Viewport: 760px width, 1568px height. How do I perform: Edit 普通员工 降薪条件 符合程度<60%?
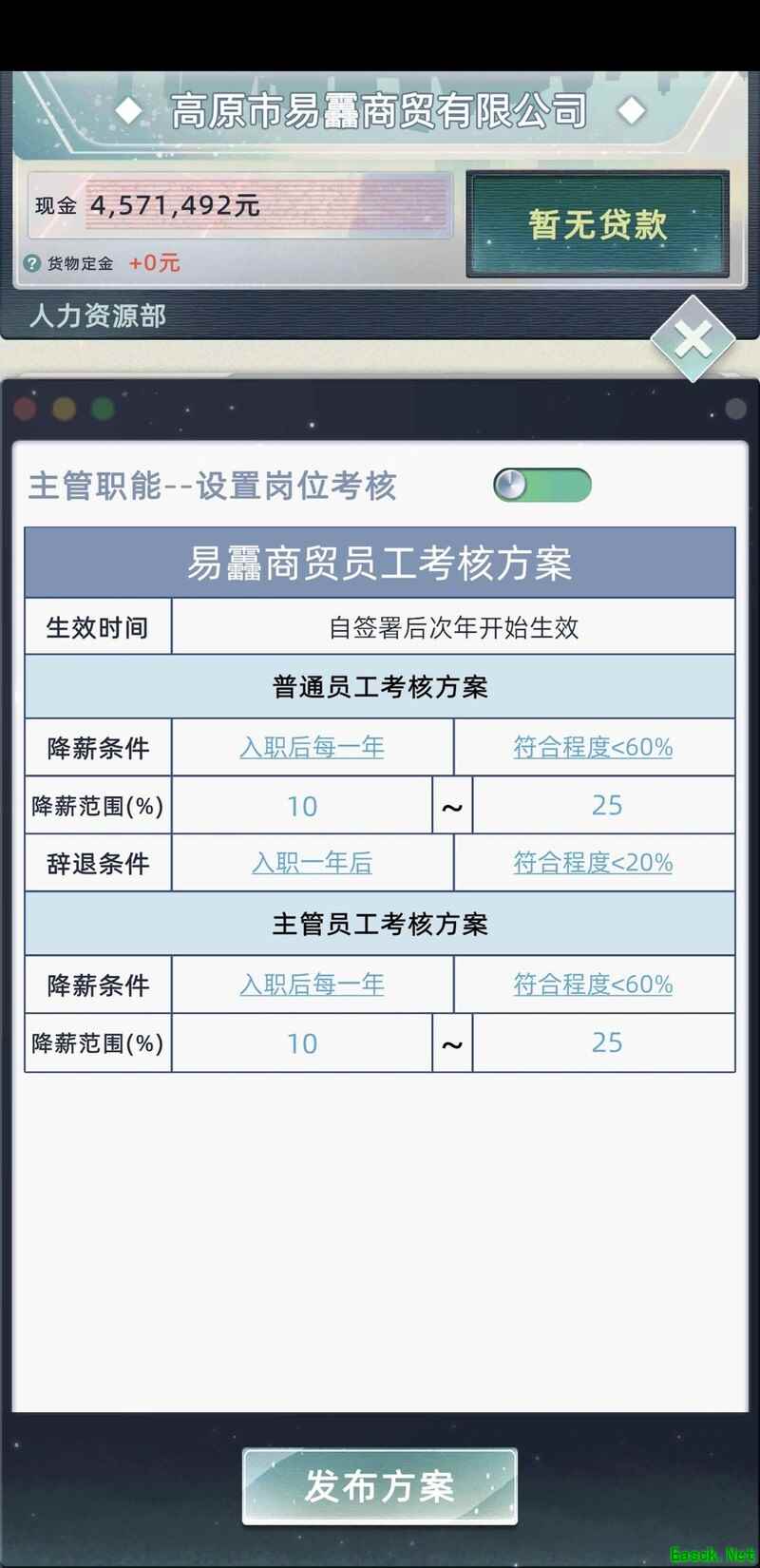[593, 748]
